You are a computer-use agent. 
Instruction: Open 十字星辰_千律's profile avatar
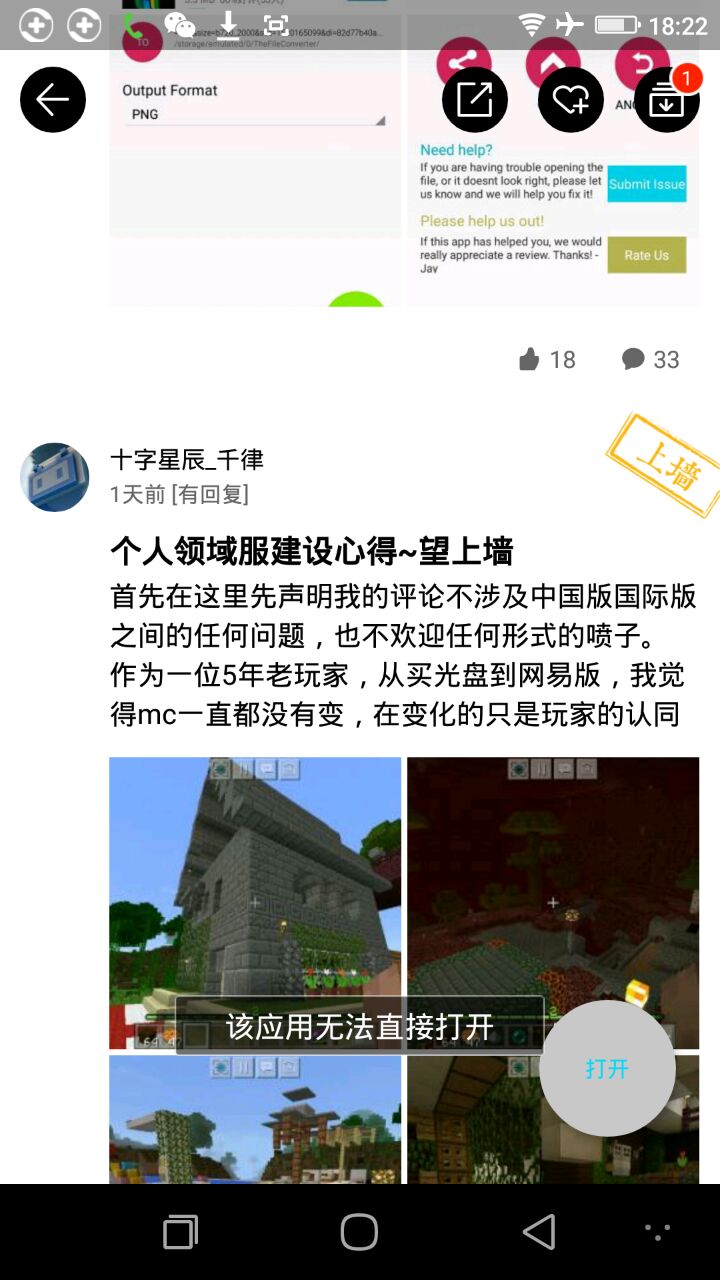(55, 477)
